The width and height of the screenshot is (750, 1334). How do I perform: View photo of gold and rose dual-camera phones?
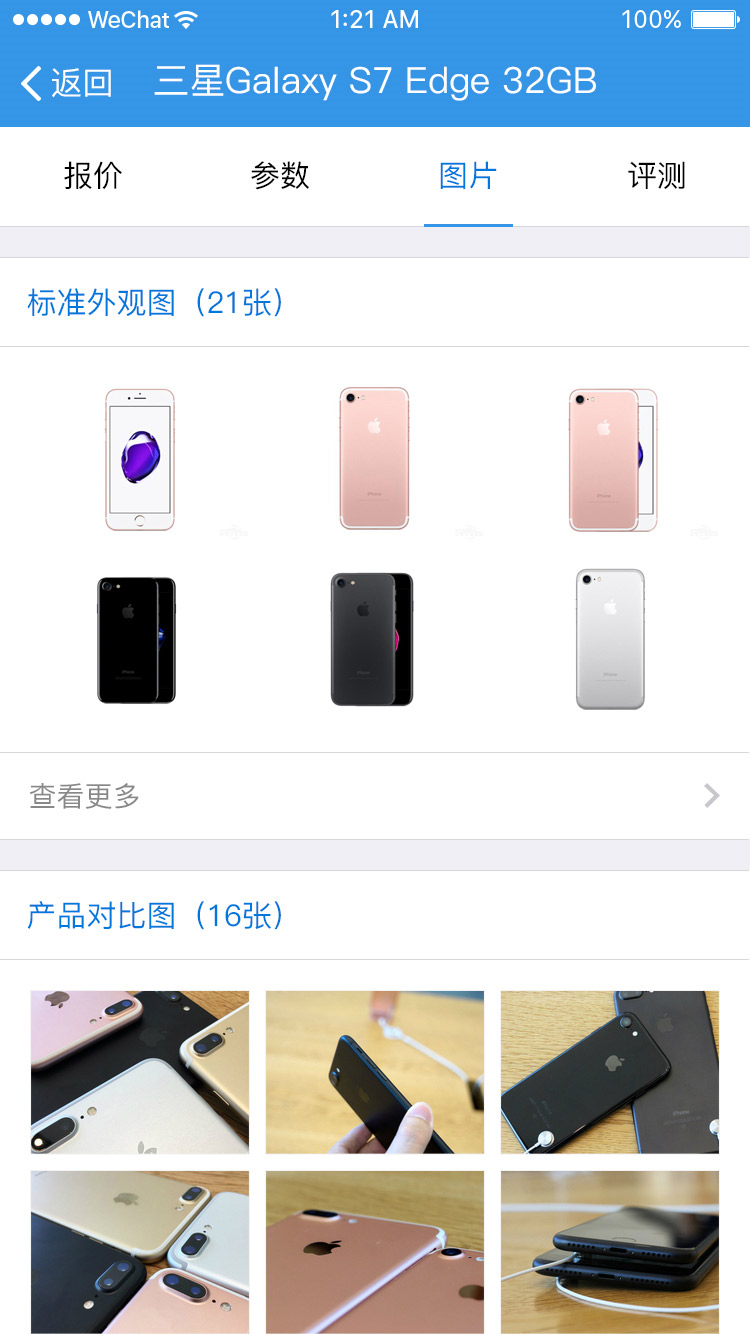tap(140, 1252)
